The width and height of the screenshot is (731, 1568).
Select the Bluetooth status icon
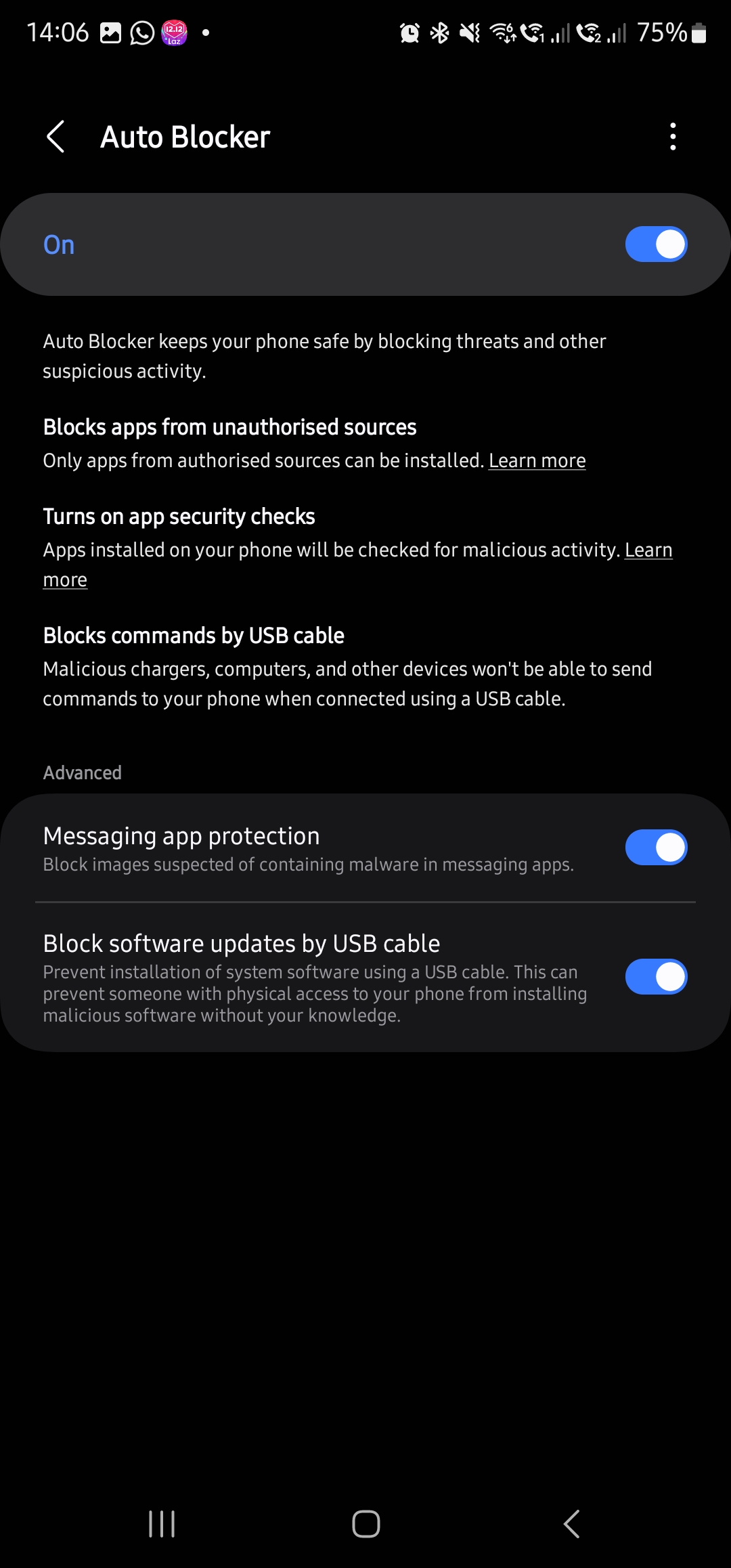pos(439,32)
